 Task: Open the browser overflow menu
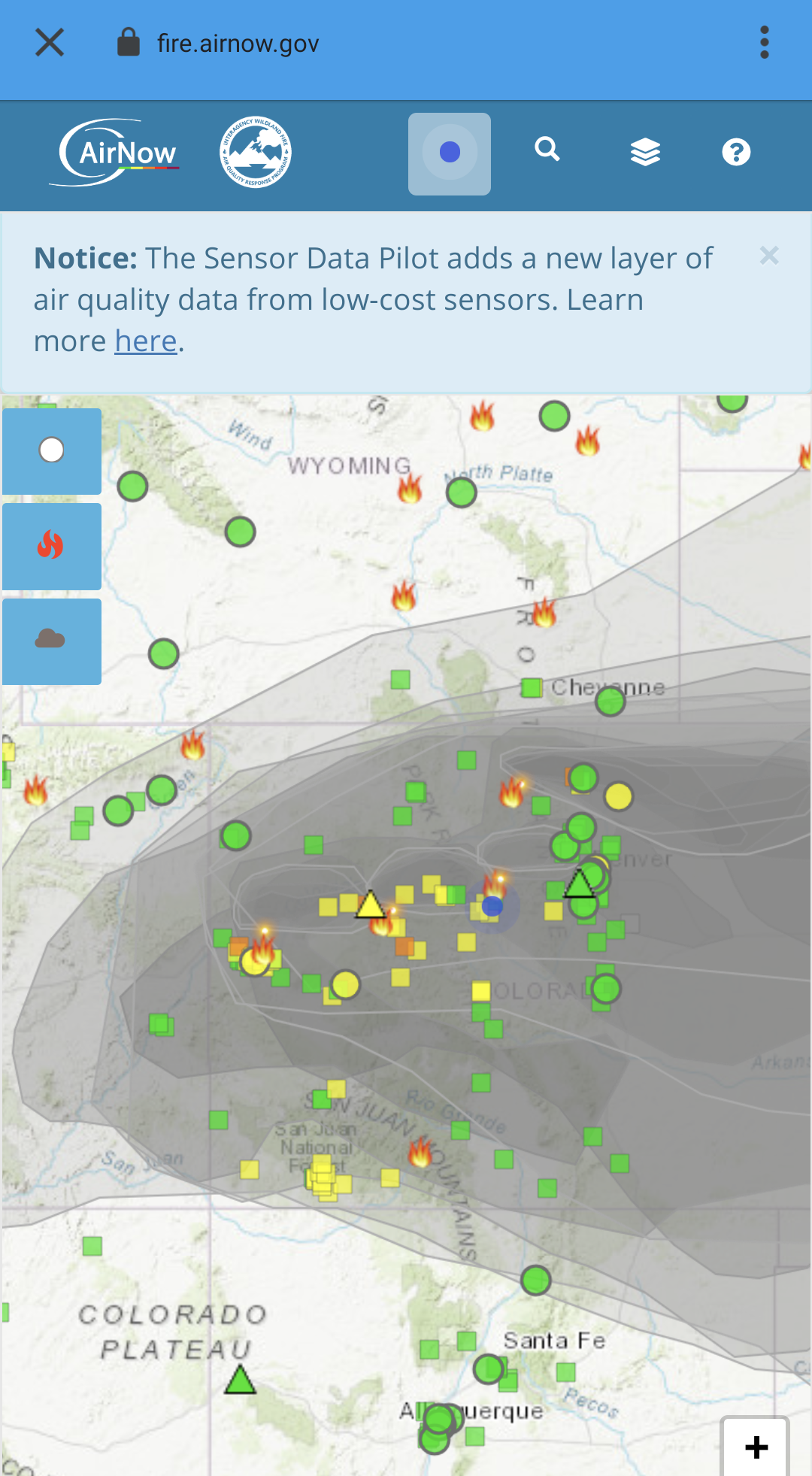coord(764,43)
